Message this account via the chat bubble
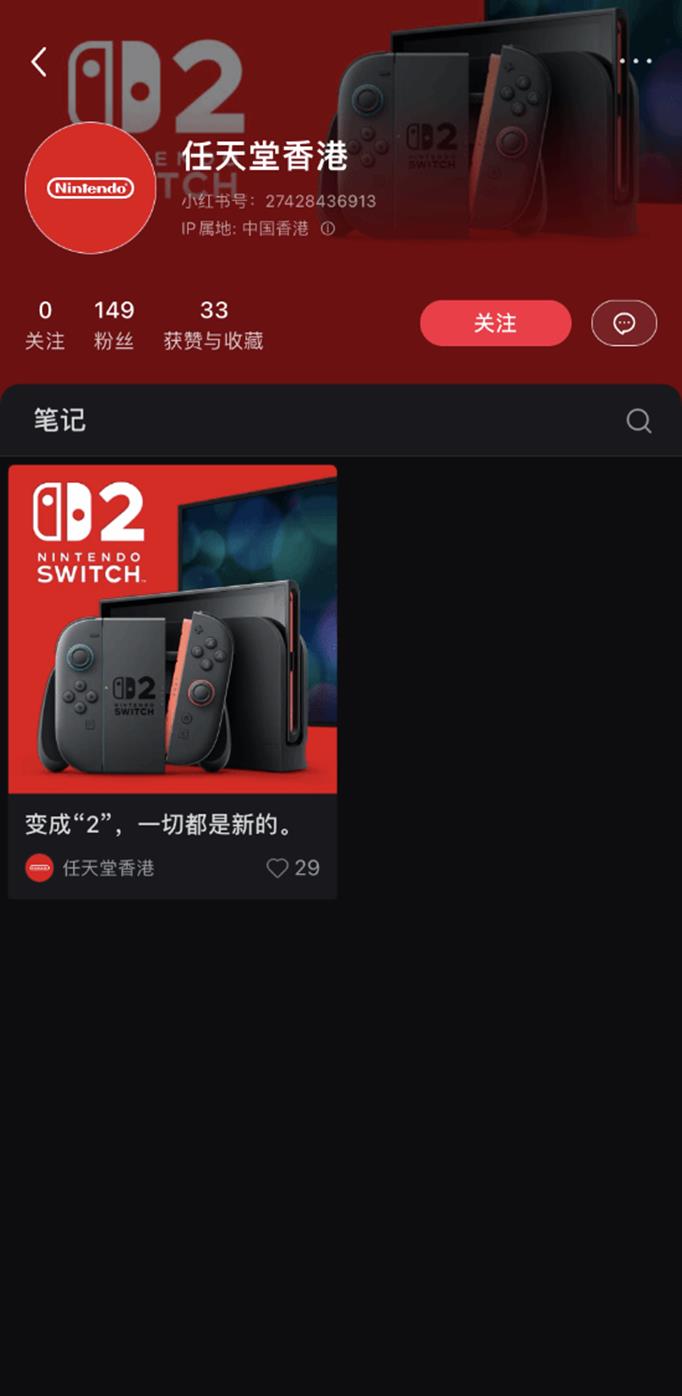This screenshot has height=1396, width=682. [624, 323]
